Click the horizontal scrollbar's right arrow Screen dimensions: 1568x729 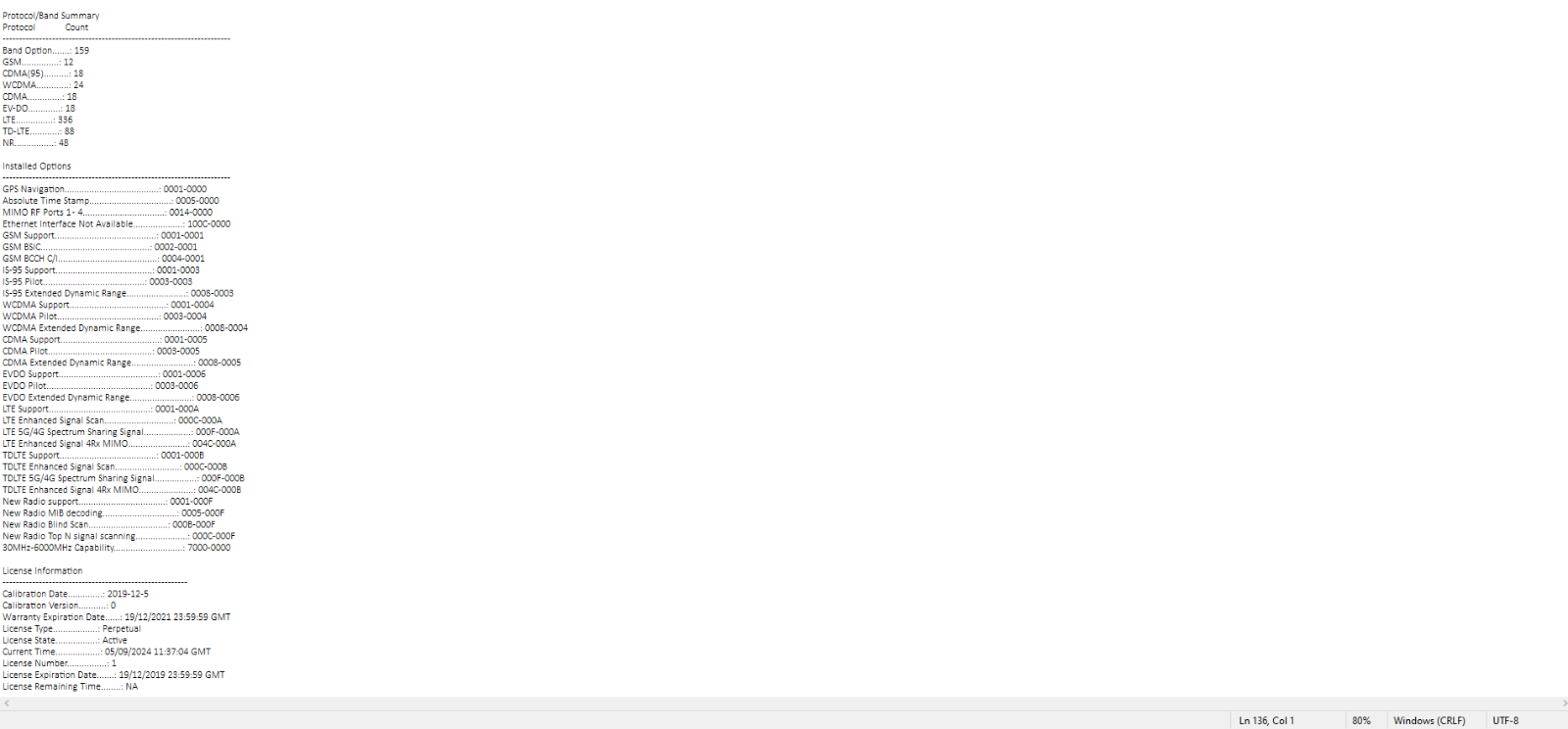pos(1563,704)
